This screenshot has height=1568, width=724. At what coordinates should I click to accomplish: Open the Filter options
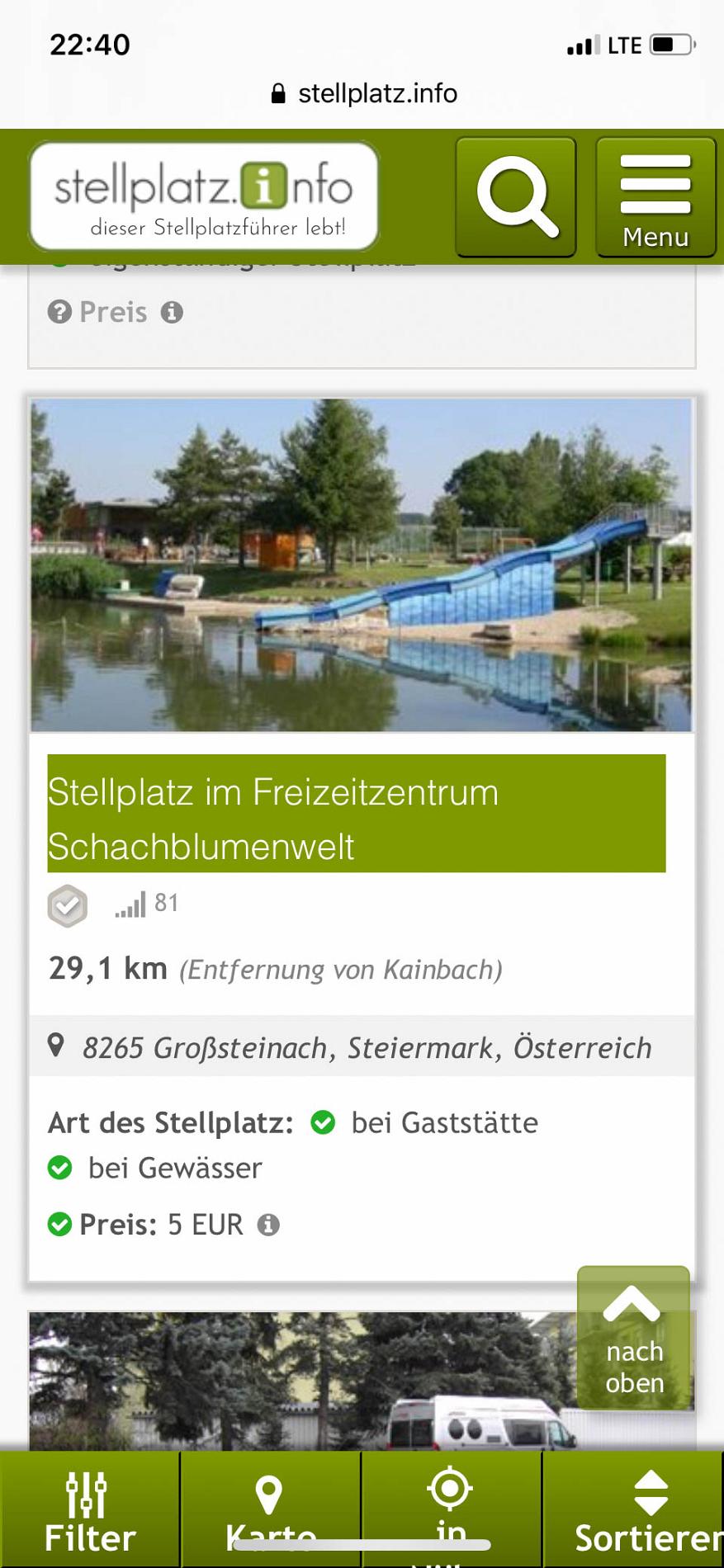(89, 1509)
